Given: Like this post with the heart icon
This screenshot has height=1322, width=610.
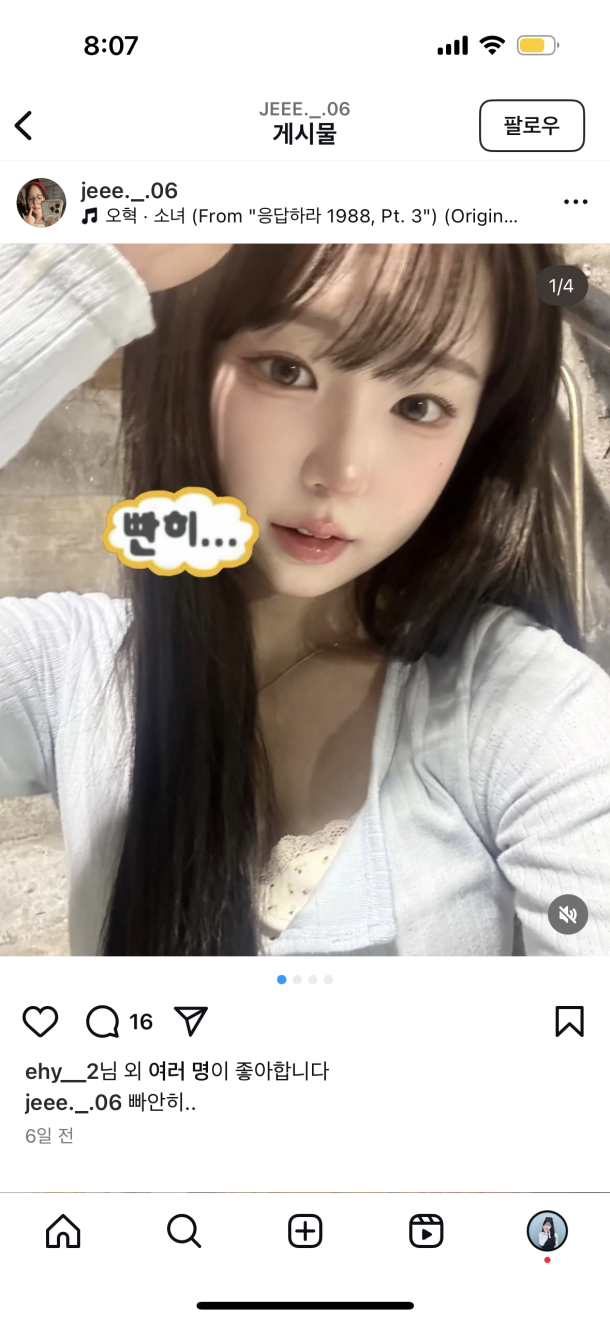Looking at the screenshot, I should tap(40, 1021).
